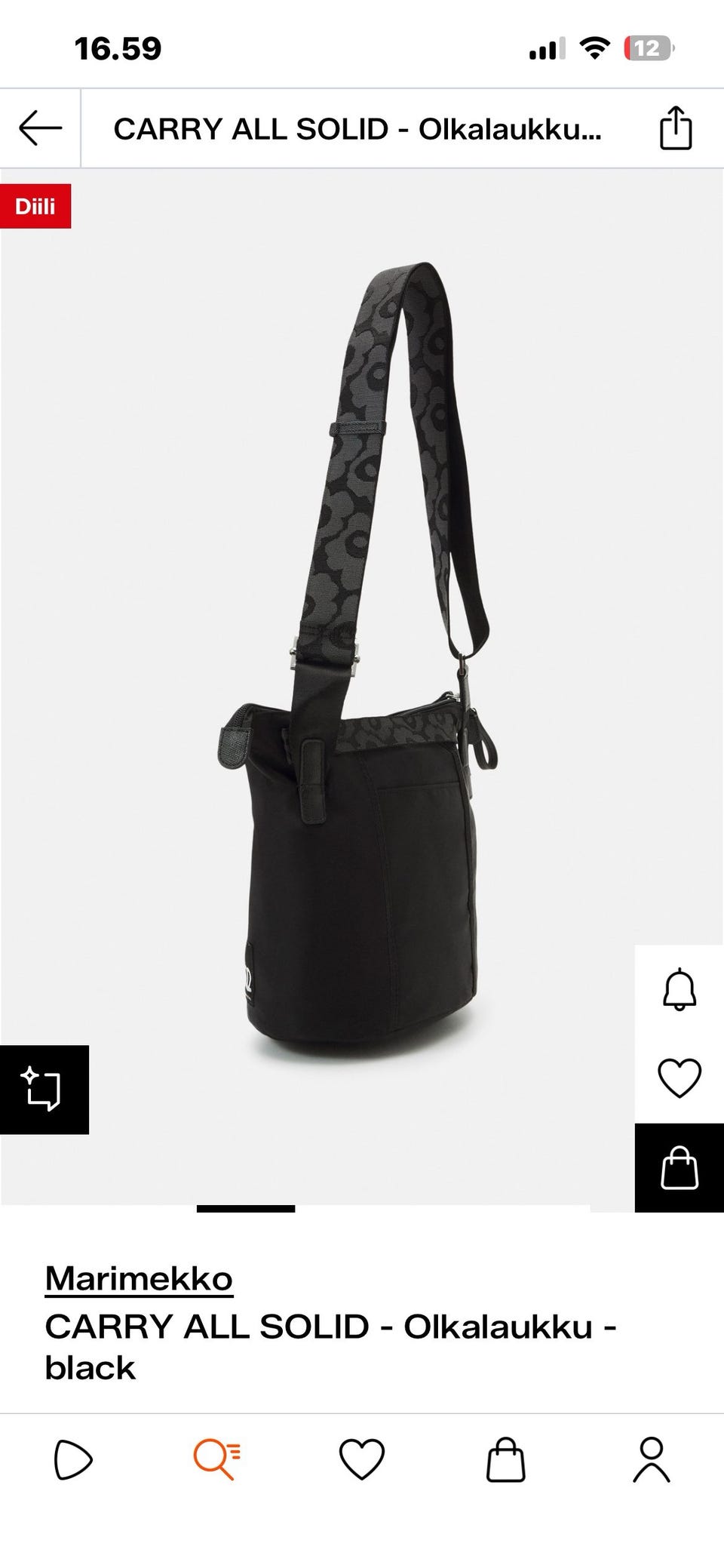Add the bag to shopping bag

click(679, 1167)
